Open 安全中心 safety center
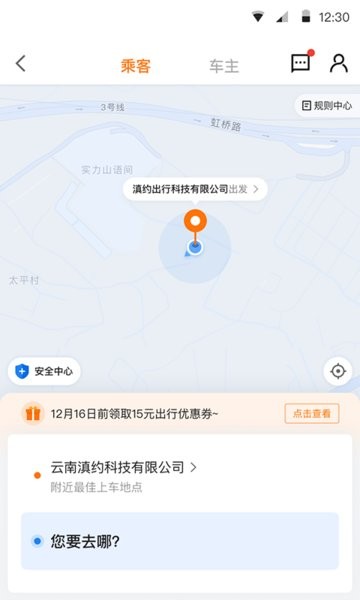 [x=44, y=371]
